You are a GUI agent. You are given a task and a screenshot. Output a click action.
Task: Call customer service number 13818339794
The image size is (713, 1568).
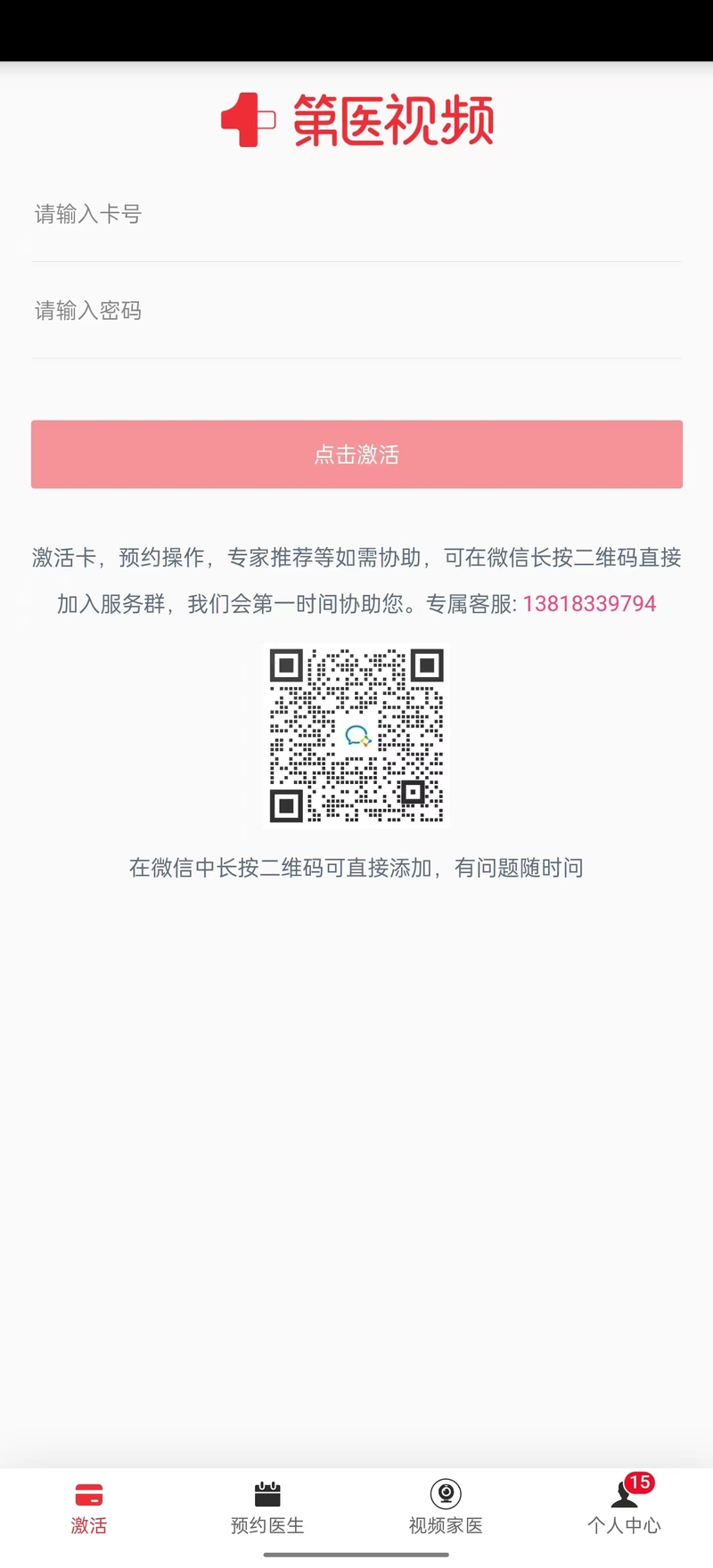(x=589, y=604)
